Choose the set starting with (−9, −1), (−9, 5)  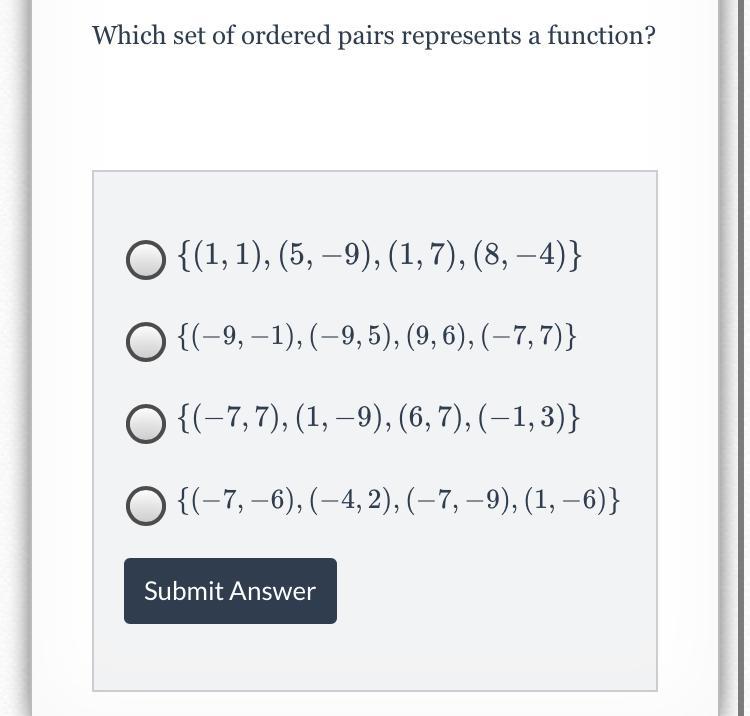point(146,341)
